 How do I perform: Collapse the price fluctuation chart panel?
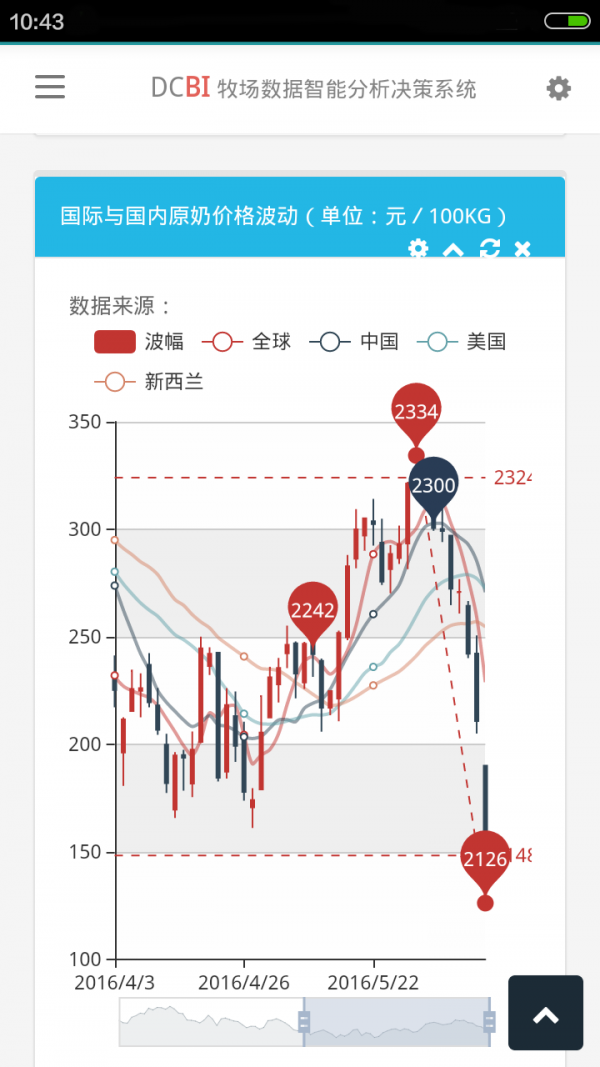(x=453, y=248)
